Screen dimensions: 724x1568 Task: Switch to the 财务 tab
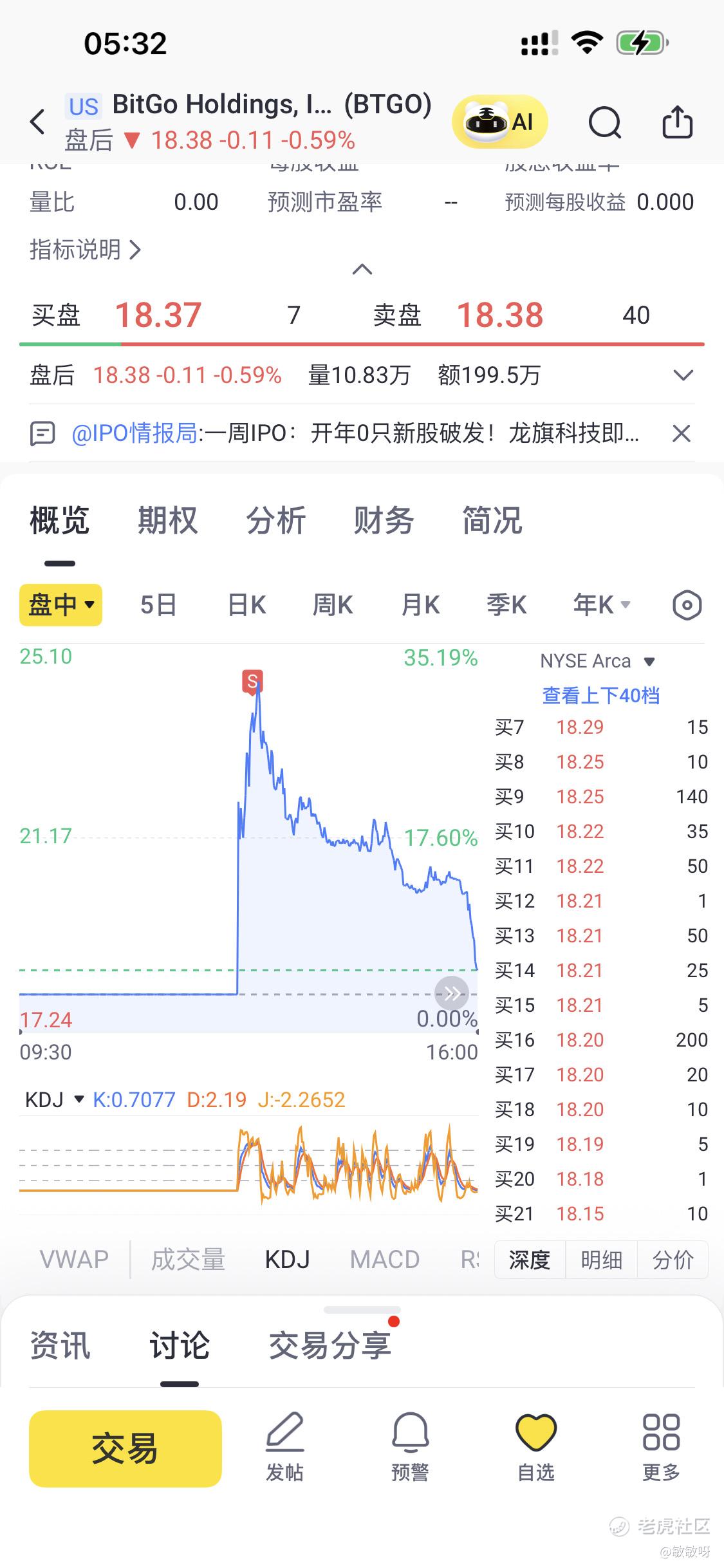click(x=384, y=520)
